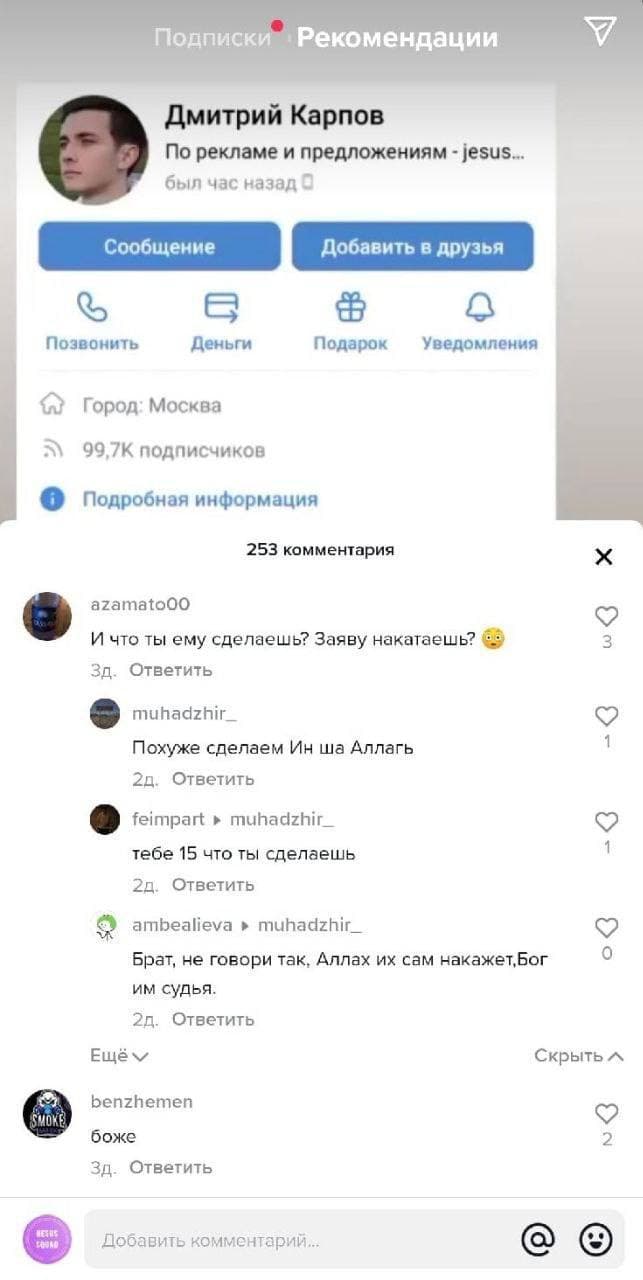Reply to muhadzhir_'s comment

click(x=213, y=779)
